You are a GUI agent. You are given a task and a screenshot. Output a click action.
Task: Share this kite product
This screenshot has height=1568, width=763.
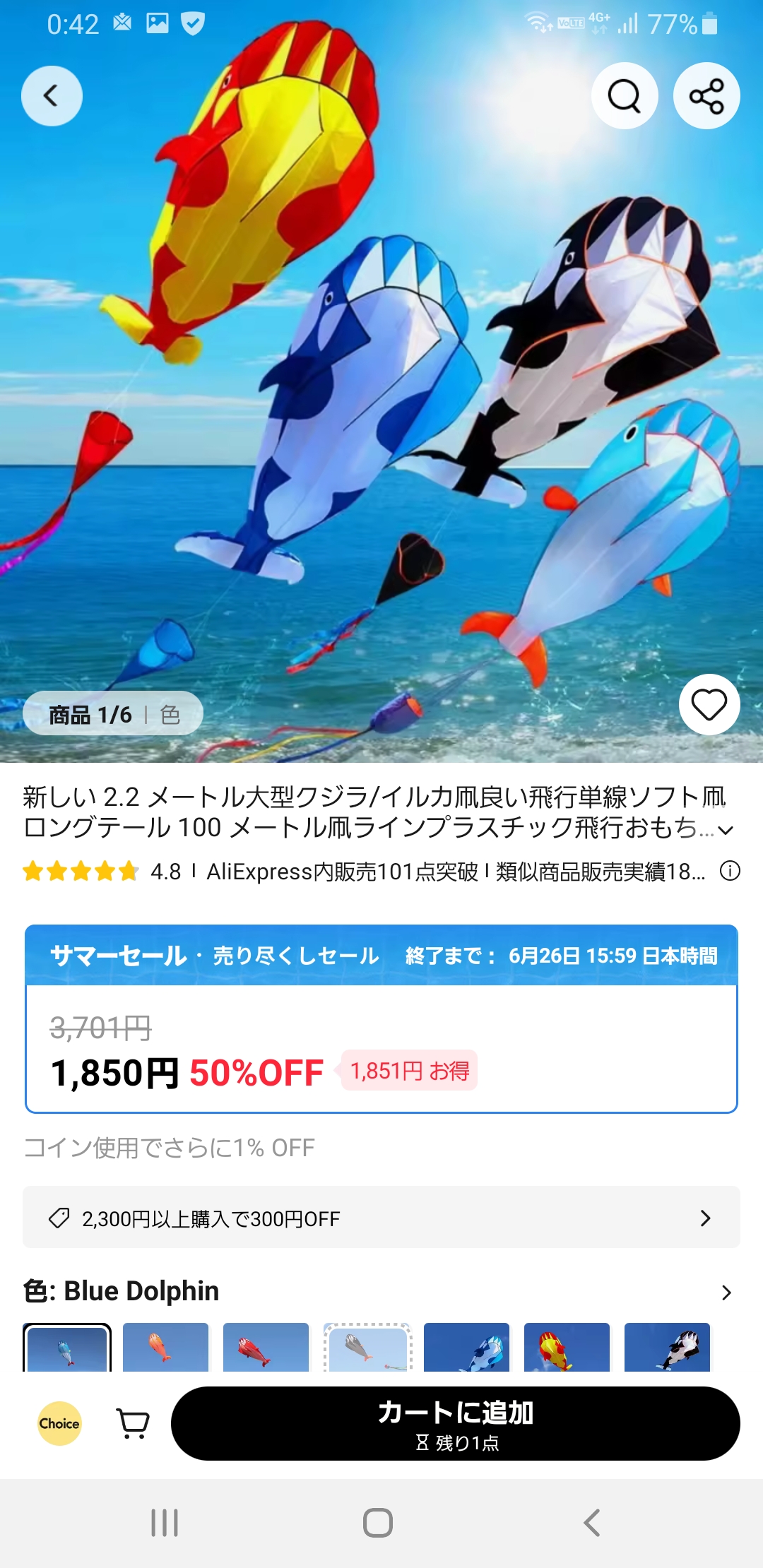706,96
